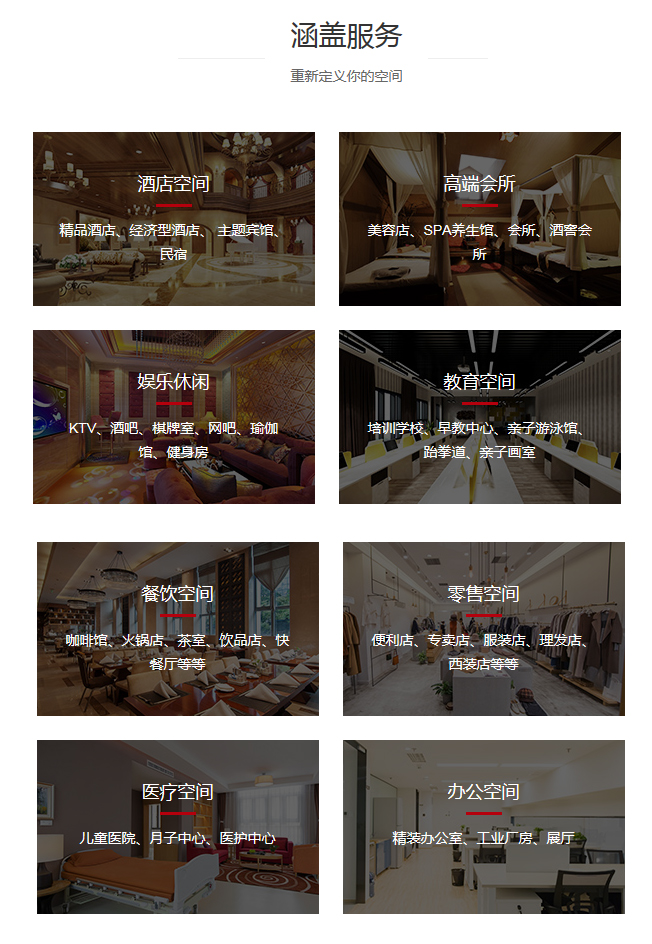Select the 娱乐休闲 card
Viewport: 652px width, 944px height.
pyautogui.click(x=173, y=417)
